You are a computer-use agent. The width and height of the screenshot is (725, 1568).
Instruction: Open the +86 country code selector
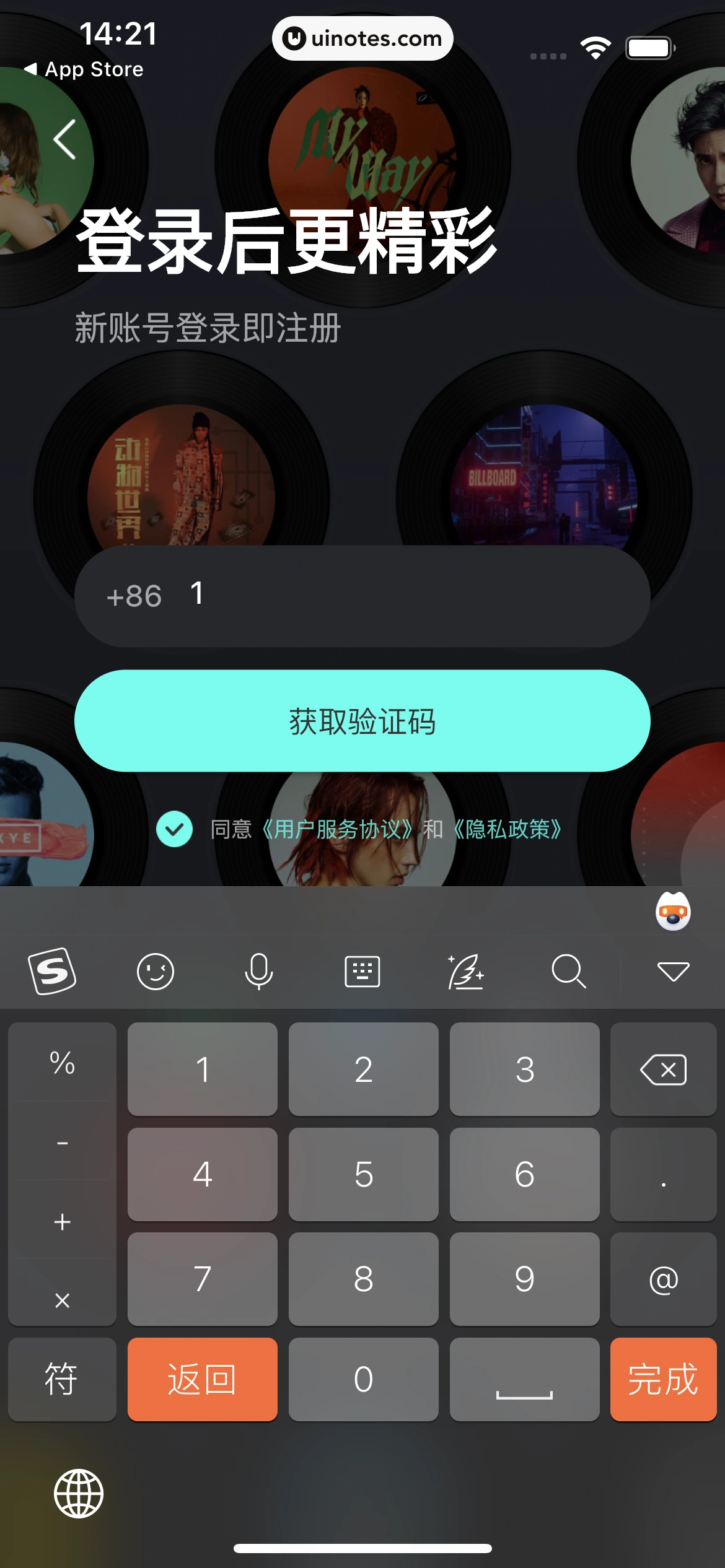133,596
